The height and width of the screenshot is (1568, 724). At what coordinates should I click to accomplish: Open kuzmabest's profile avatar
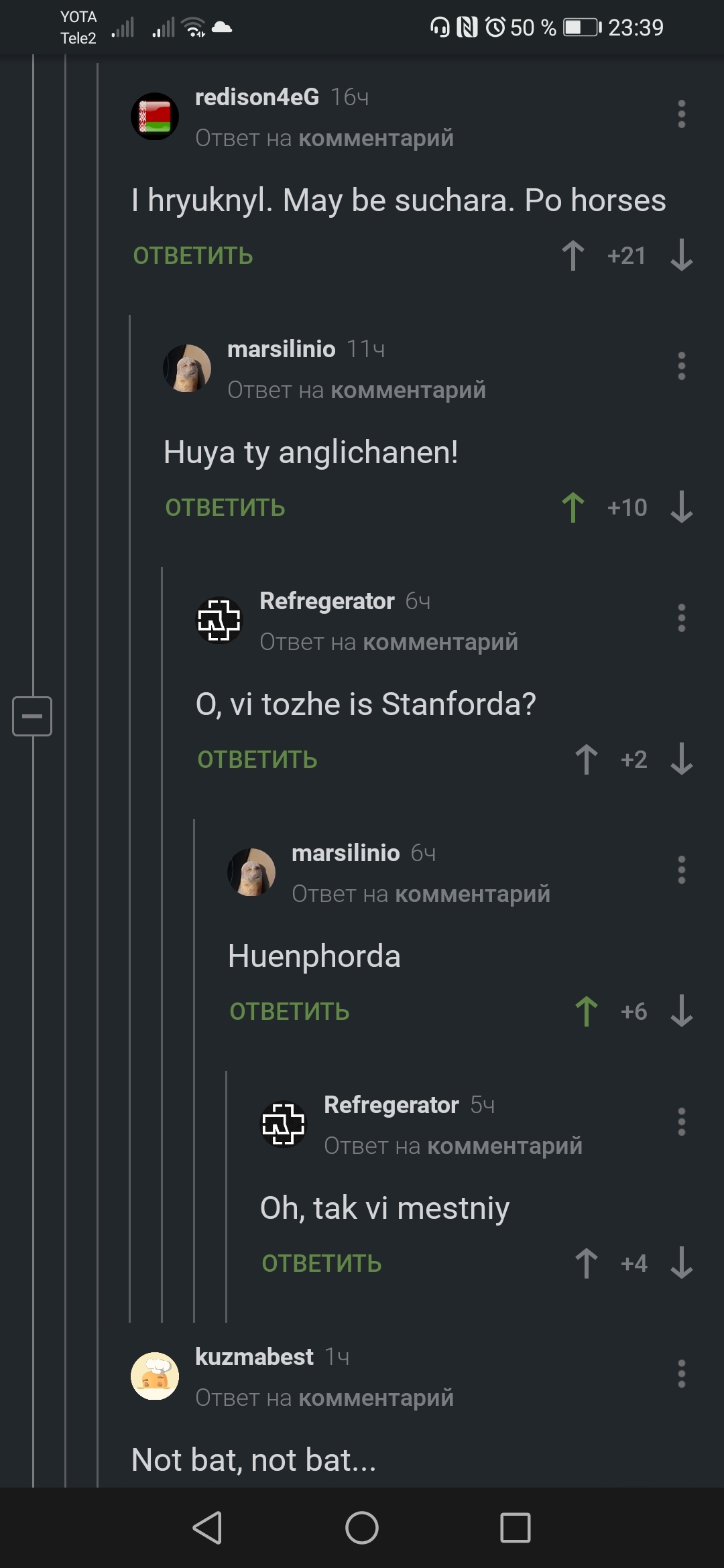155,1376
